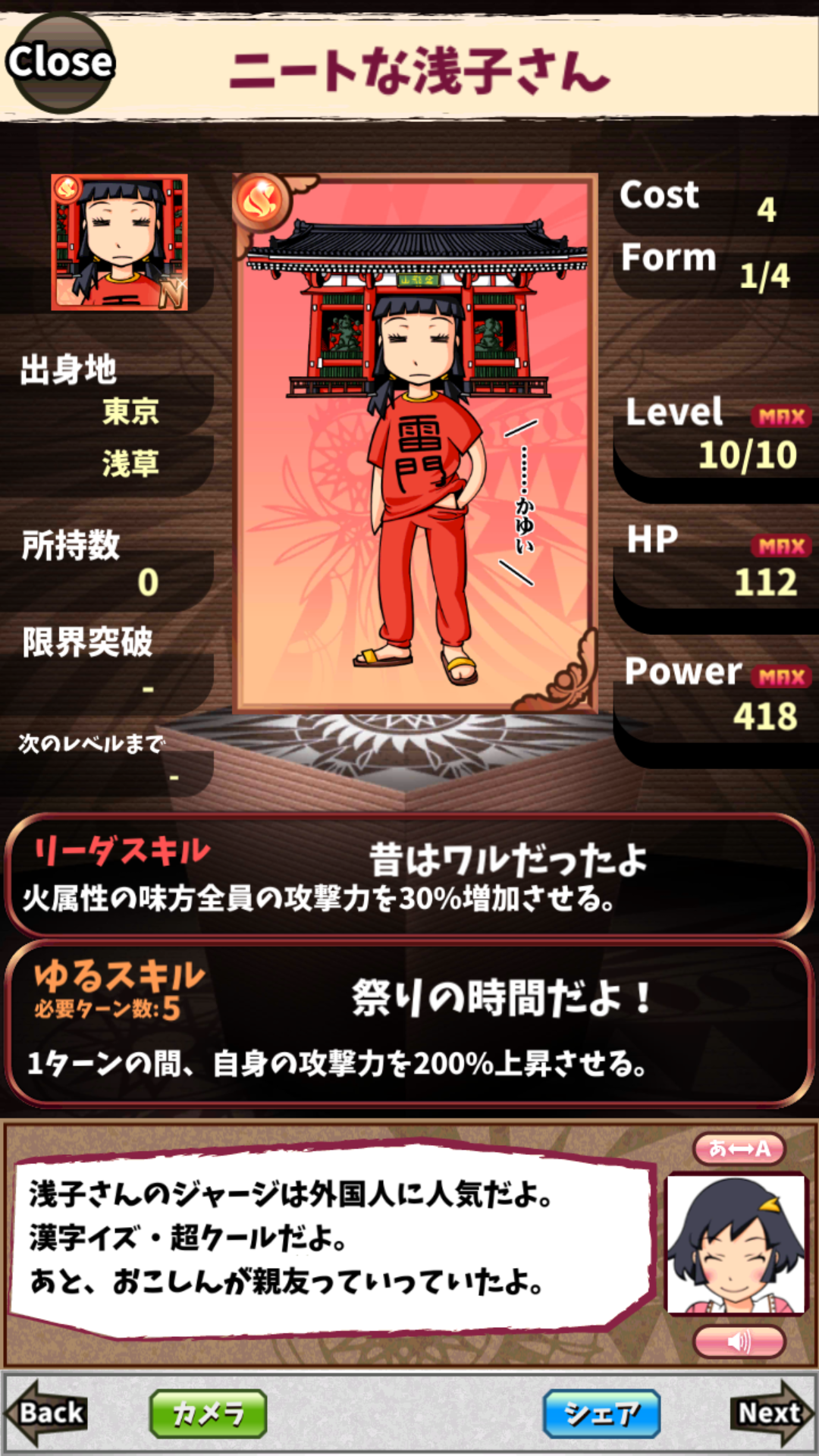
Task: Open the カメラ camera button
Action: pos(208,1414)
